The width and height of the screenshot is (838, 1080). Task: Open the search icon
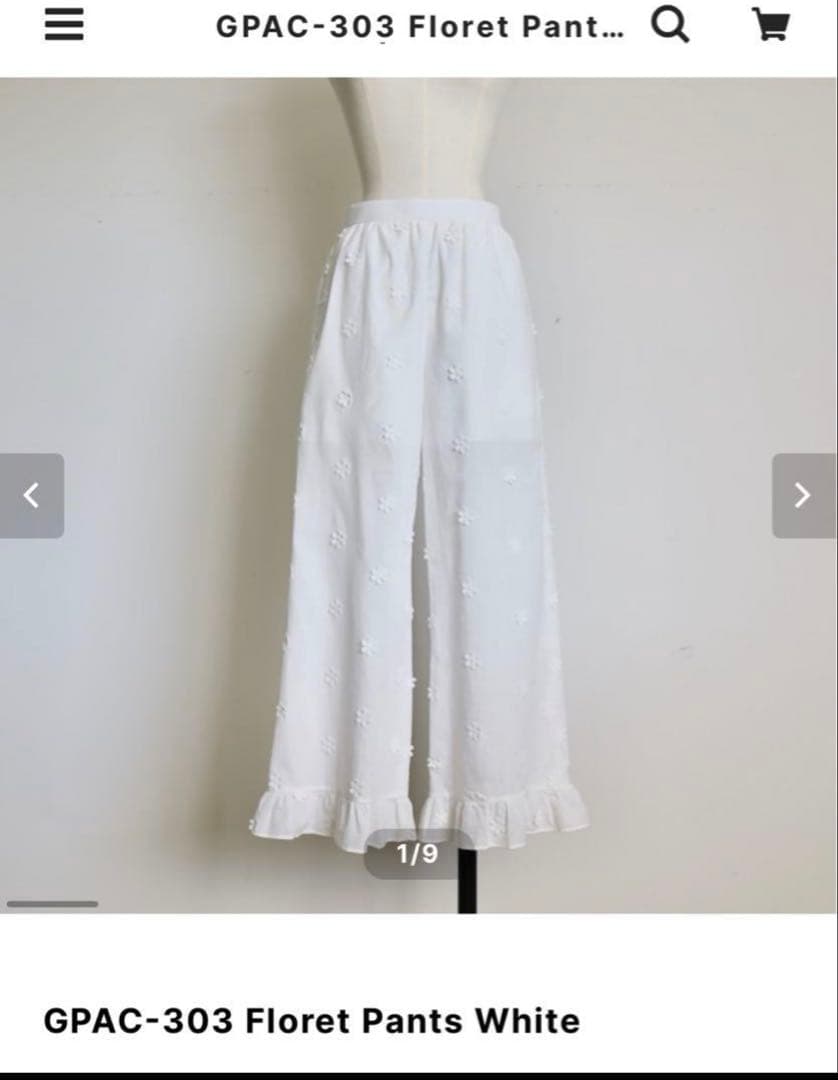coord(670,27)
